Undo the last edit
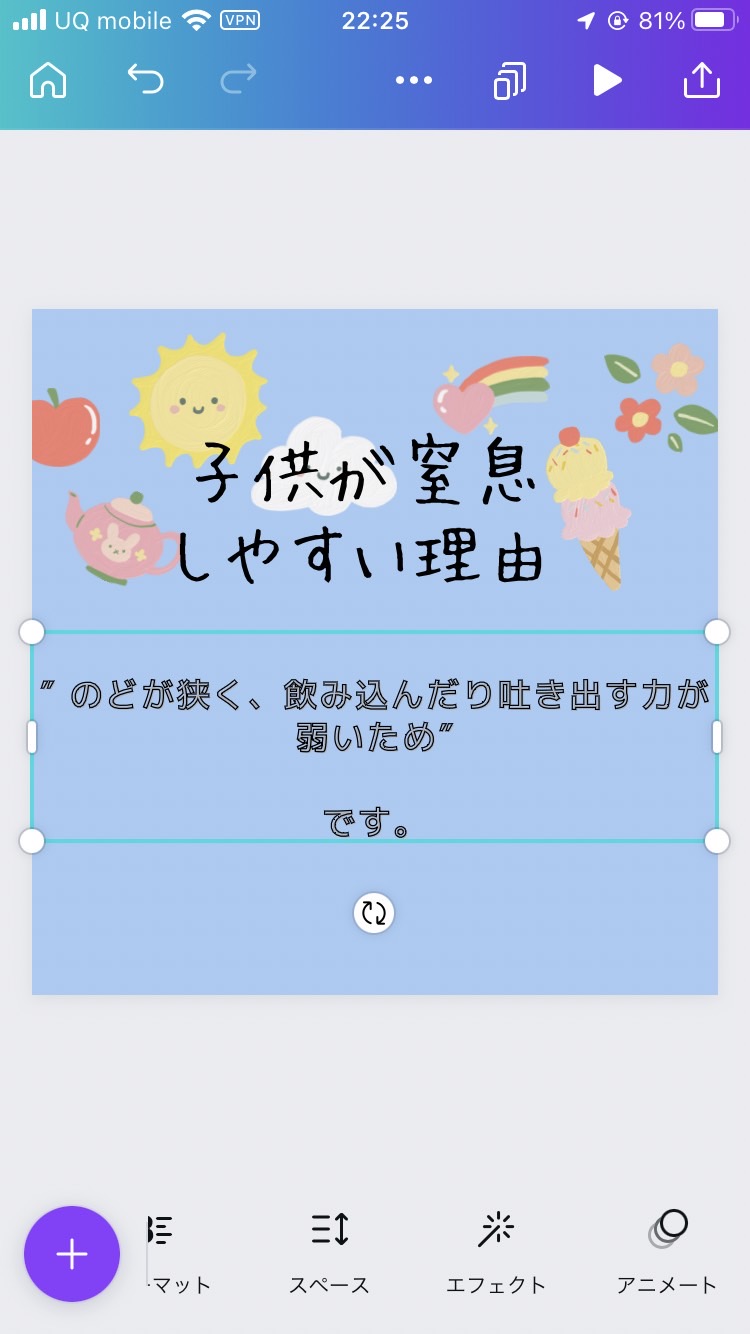This screenshot has height=1334, width=750. coord(145,79)
